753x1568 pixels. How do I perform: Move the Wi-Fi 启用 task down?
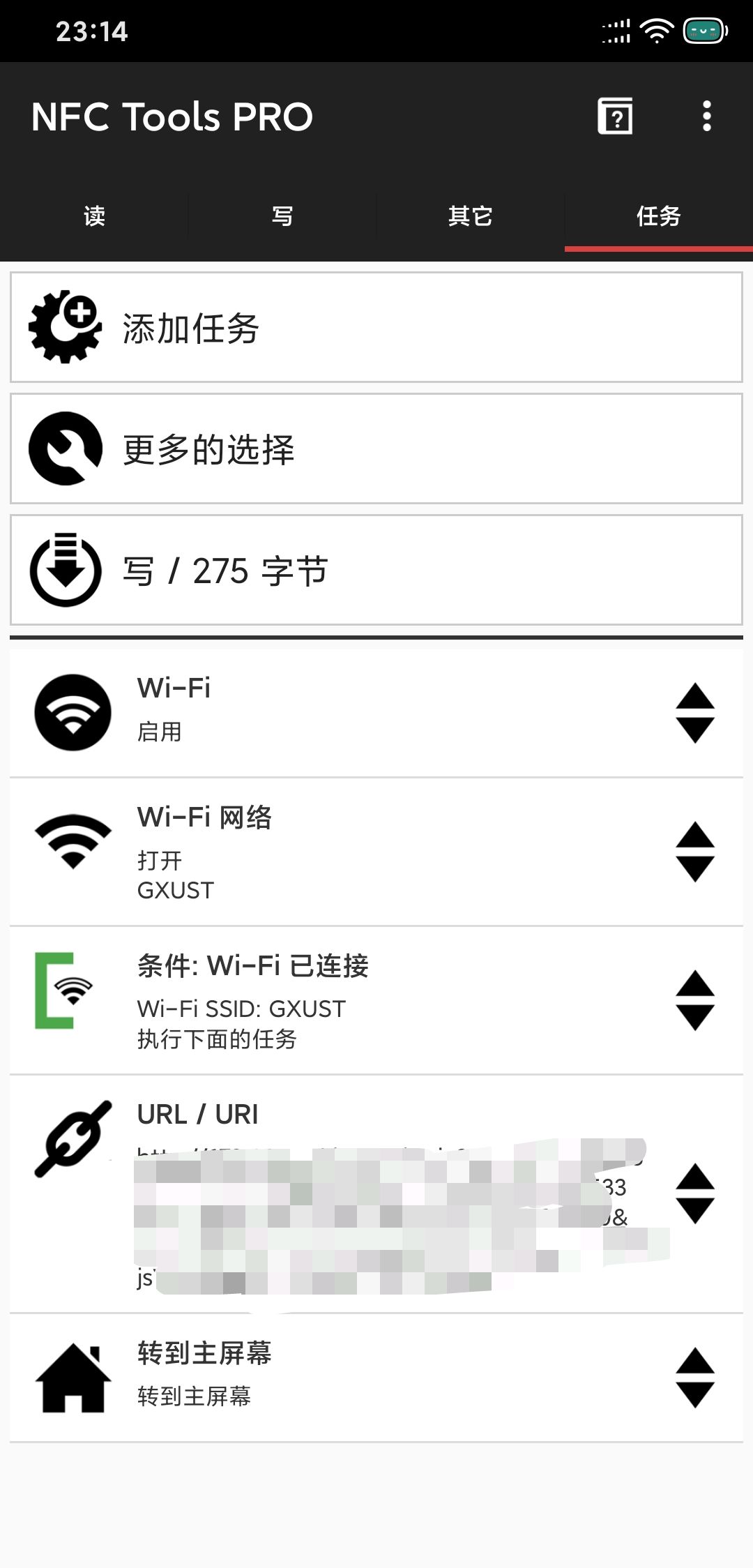pyautogui.click(x=695, y=730)
